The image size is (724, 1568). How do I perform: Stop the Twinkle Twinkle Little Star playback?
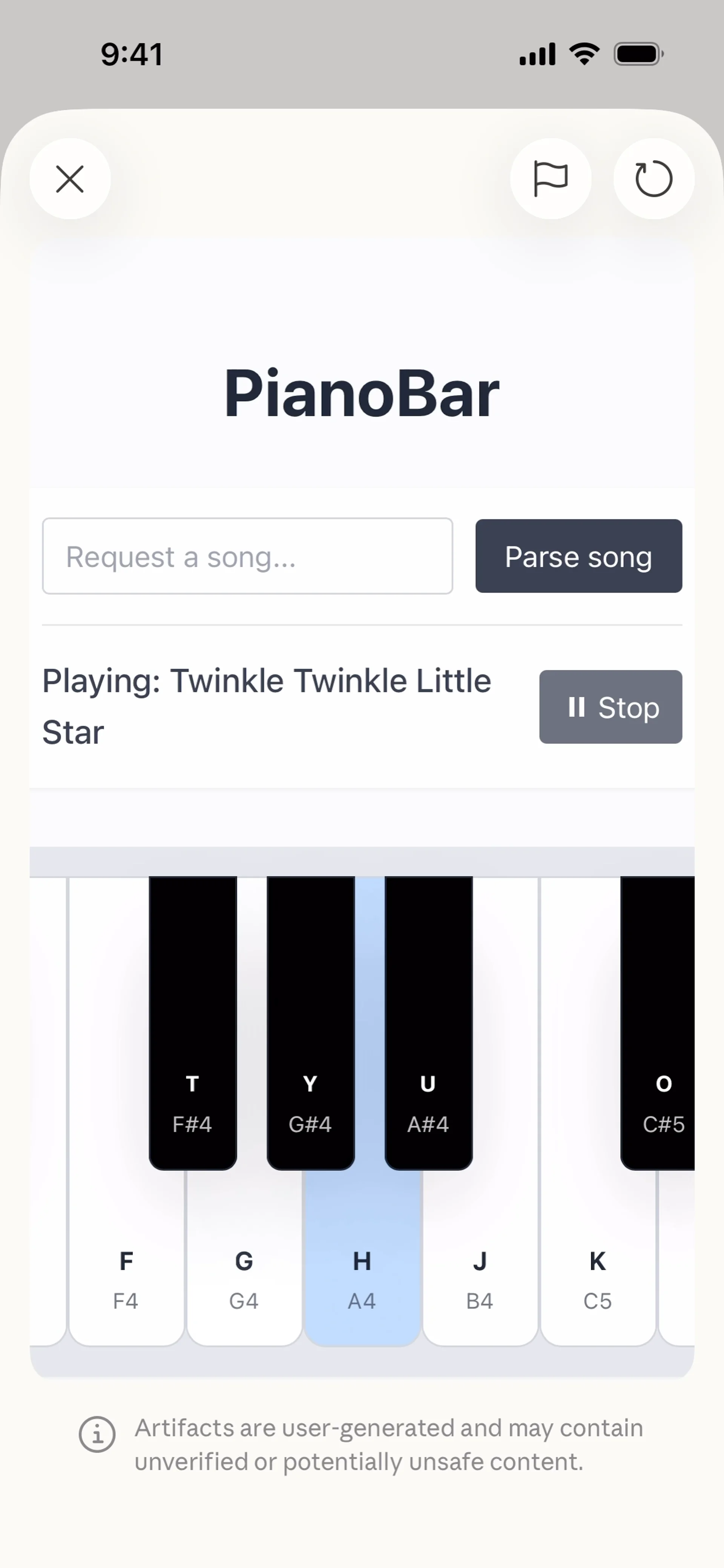[x=610, y=707]
